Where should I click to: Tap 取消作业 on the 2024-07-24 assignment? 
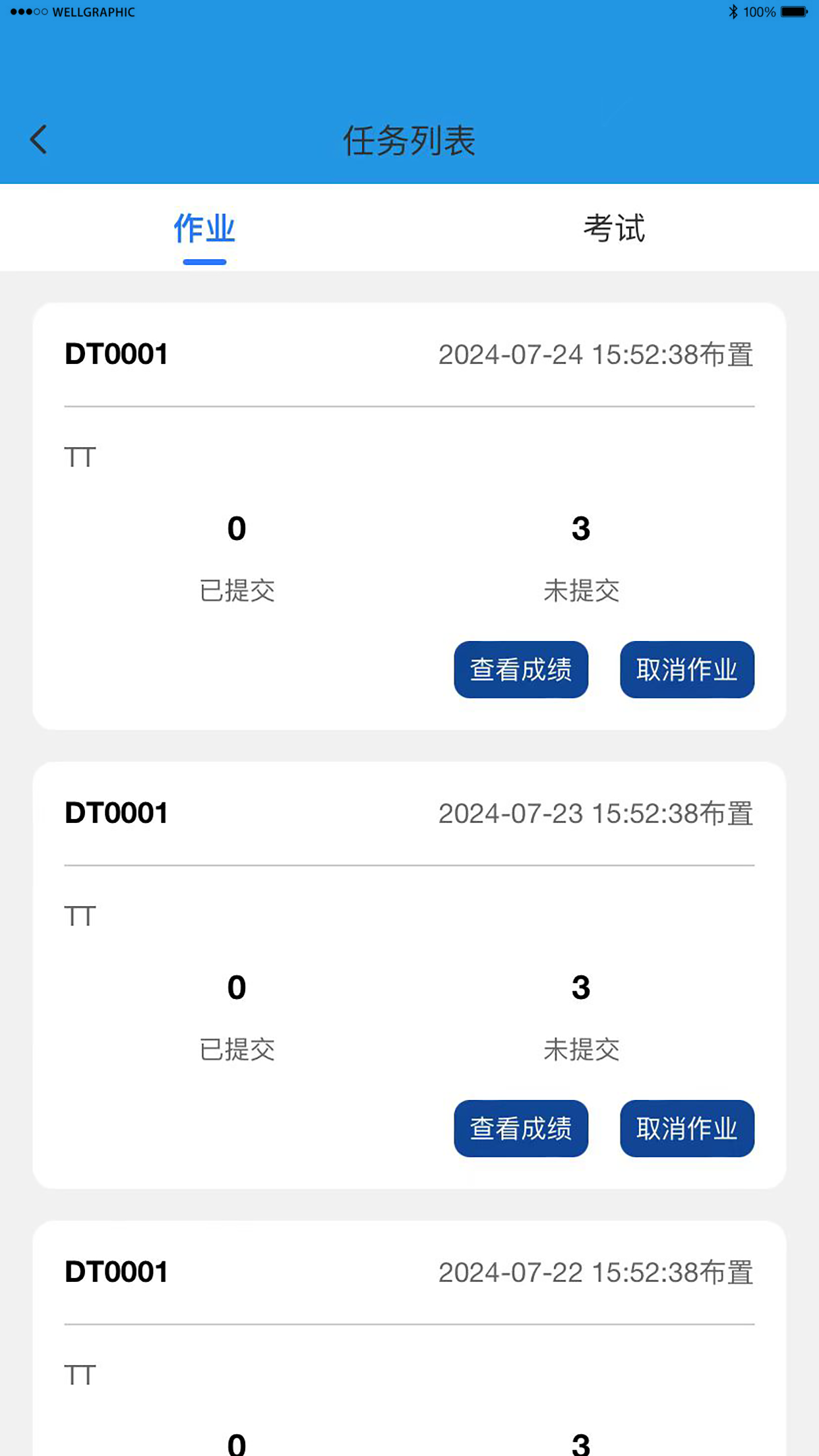click(686, 669)
